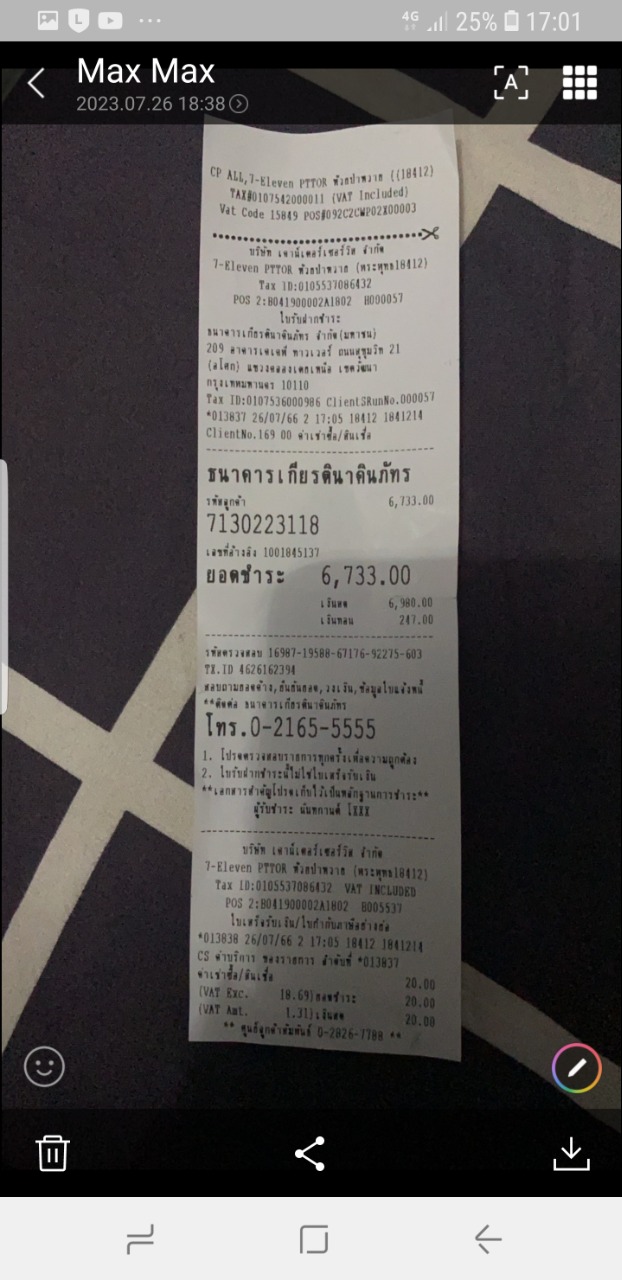Open the smiley sticker icon
This screenshot has height=1280, width=622.
coord(45,1066)
